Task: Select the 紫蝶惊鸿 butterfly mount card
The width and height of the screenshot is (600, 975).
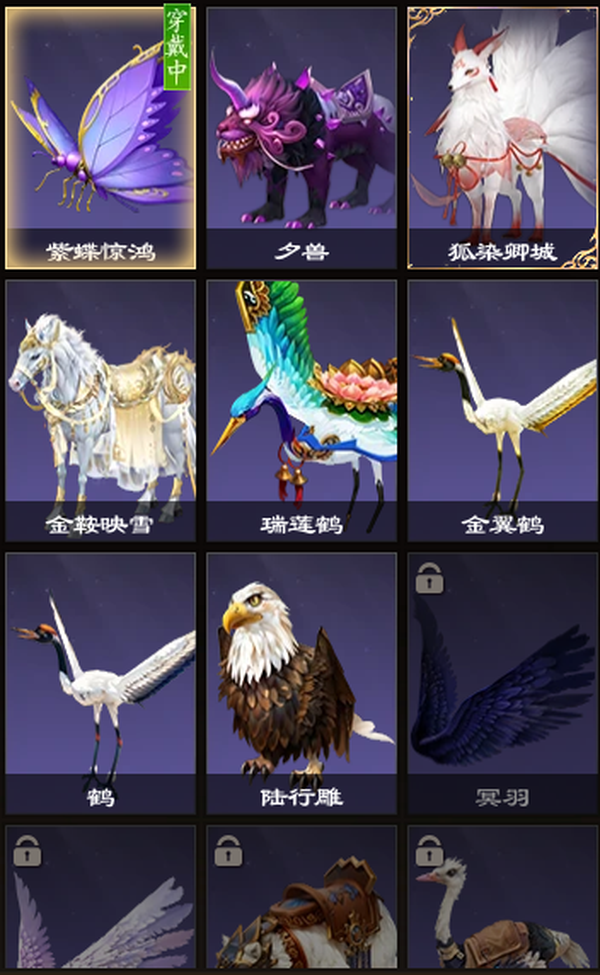Action: tap(101, 138)
